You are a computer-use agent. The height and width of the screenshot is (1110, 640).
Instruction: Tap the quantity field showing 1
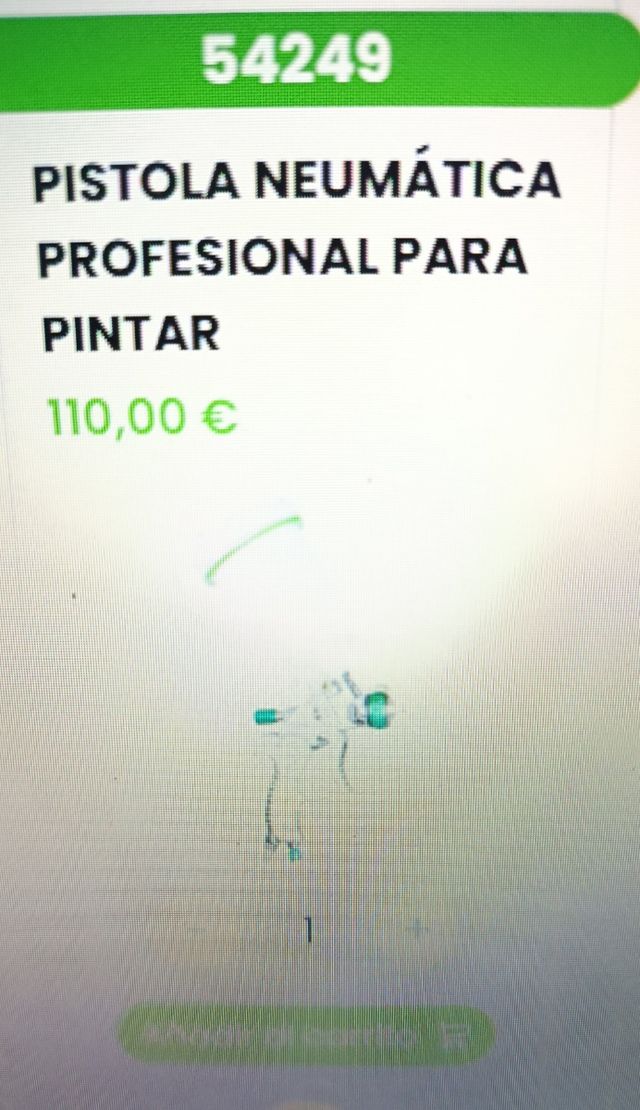pos(309,930)
